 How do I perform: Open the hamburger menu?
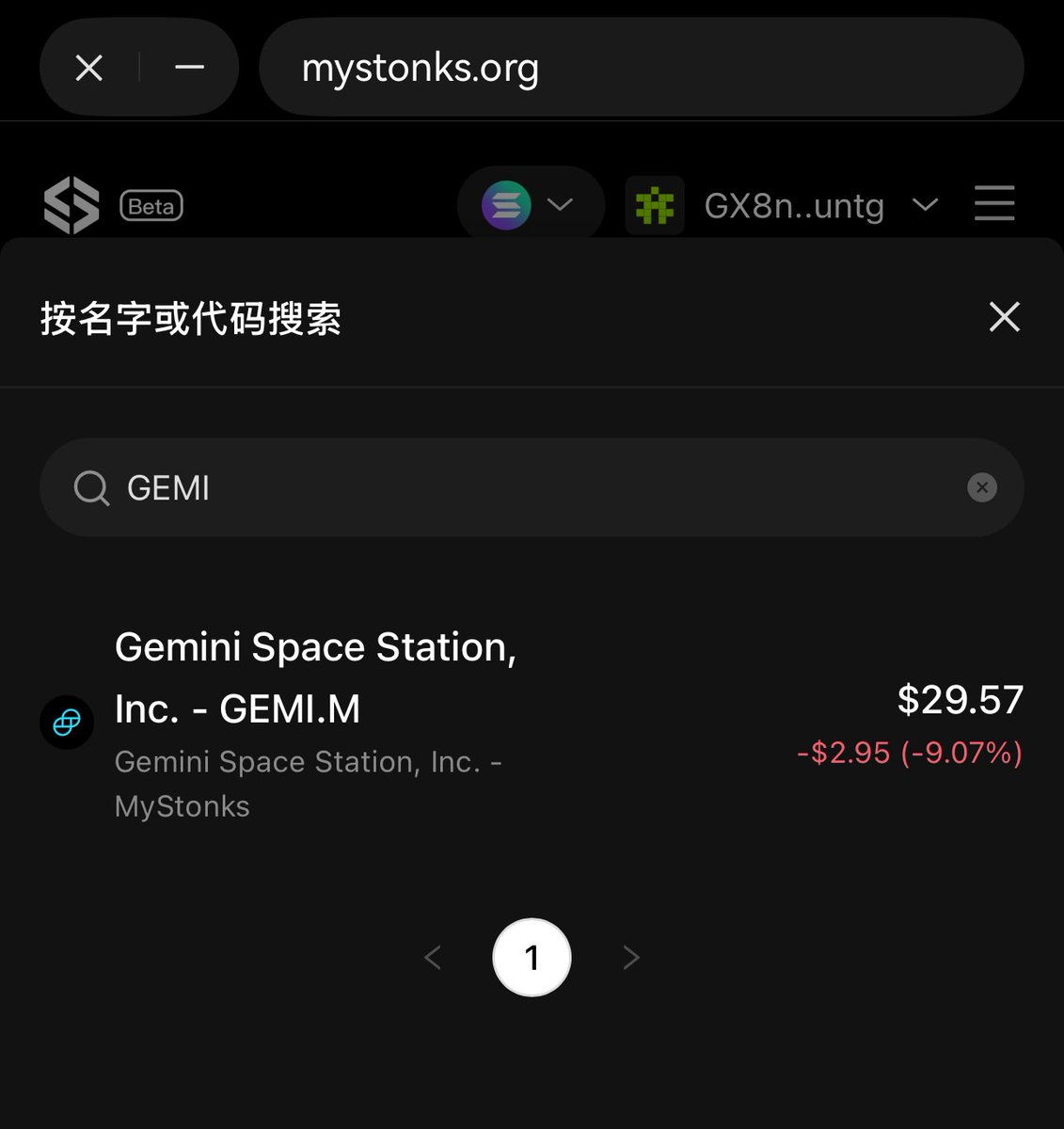point(993,204)
